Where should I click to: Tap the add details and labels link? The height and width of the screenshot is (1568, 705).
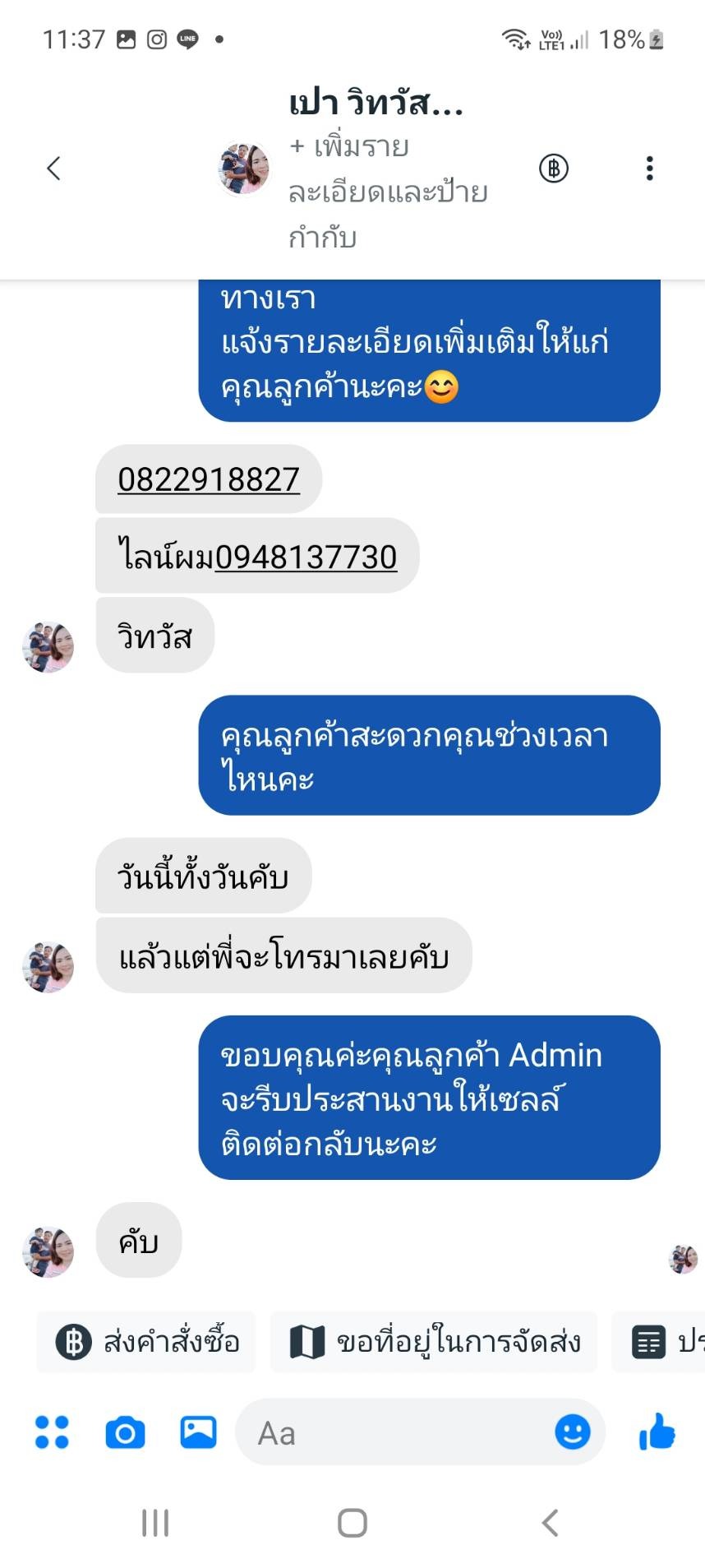point(386,192)
